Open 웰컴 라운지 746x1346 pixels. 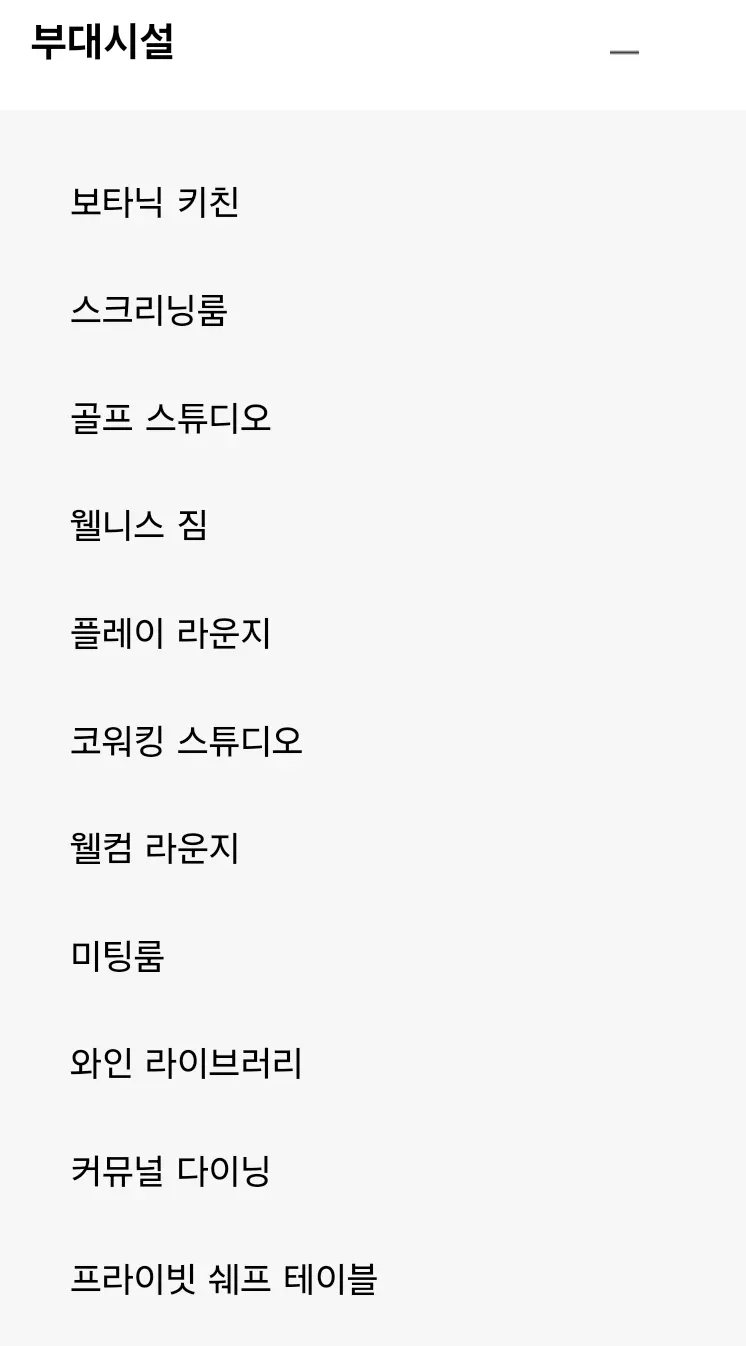[x=155, y=849]
